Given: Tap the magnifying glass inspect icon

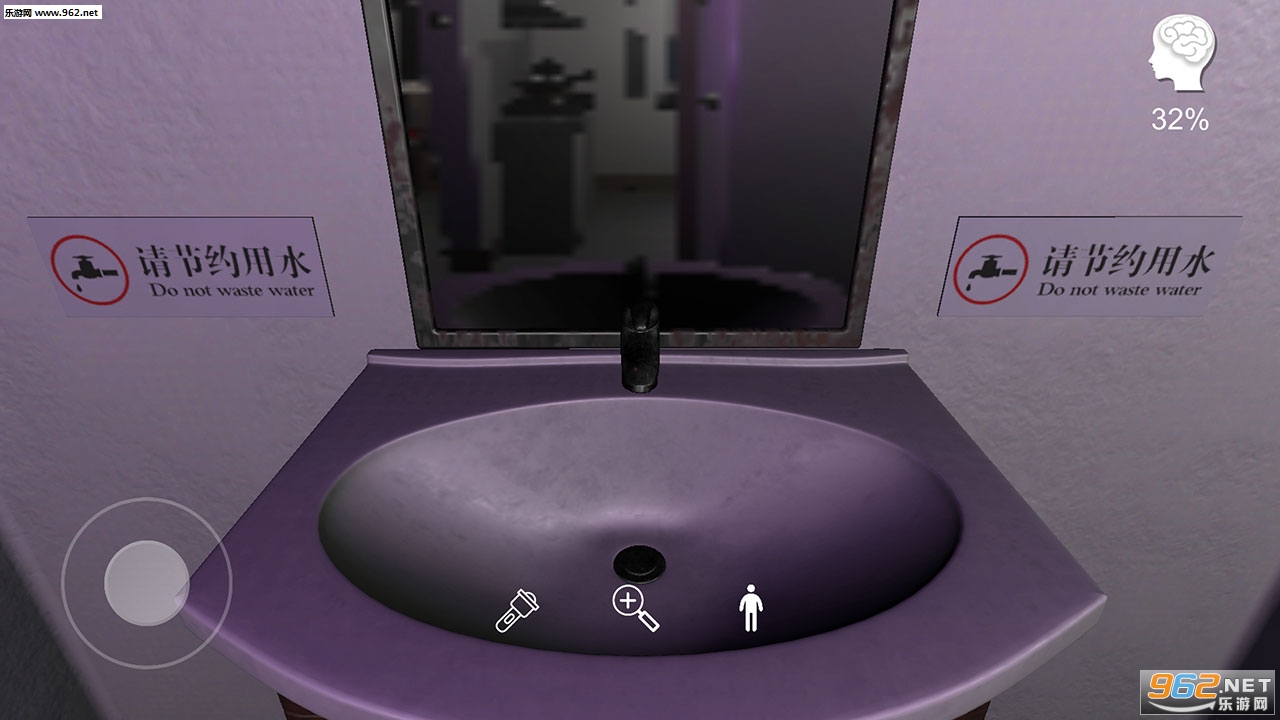Looking at the screenshot, I should pyautogui.click(x=634, y=608).
